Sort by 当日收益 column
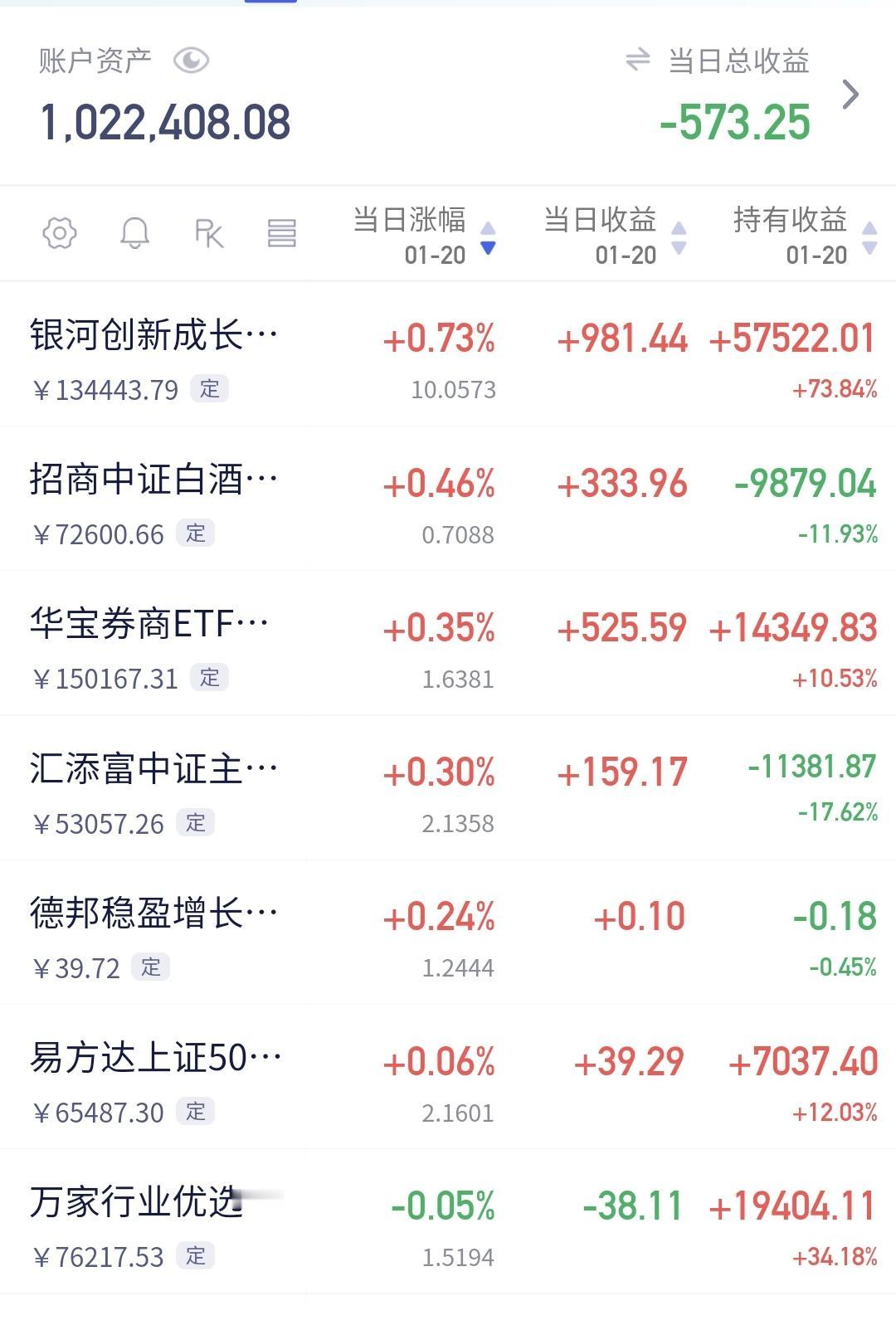896x1325 pixels. click(615, 236)
